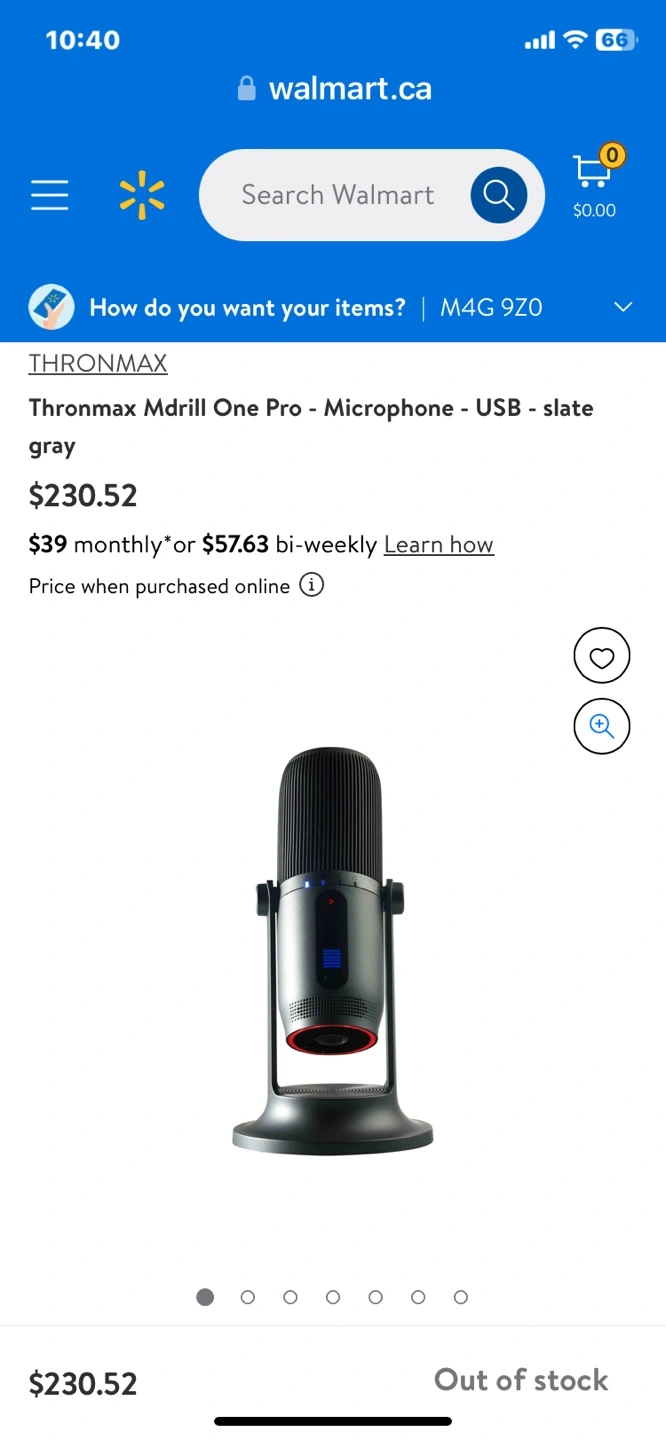This screenshot has width=666, height=1440.
Task: Open the hamburger menu
Action: point(49,195)
